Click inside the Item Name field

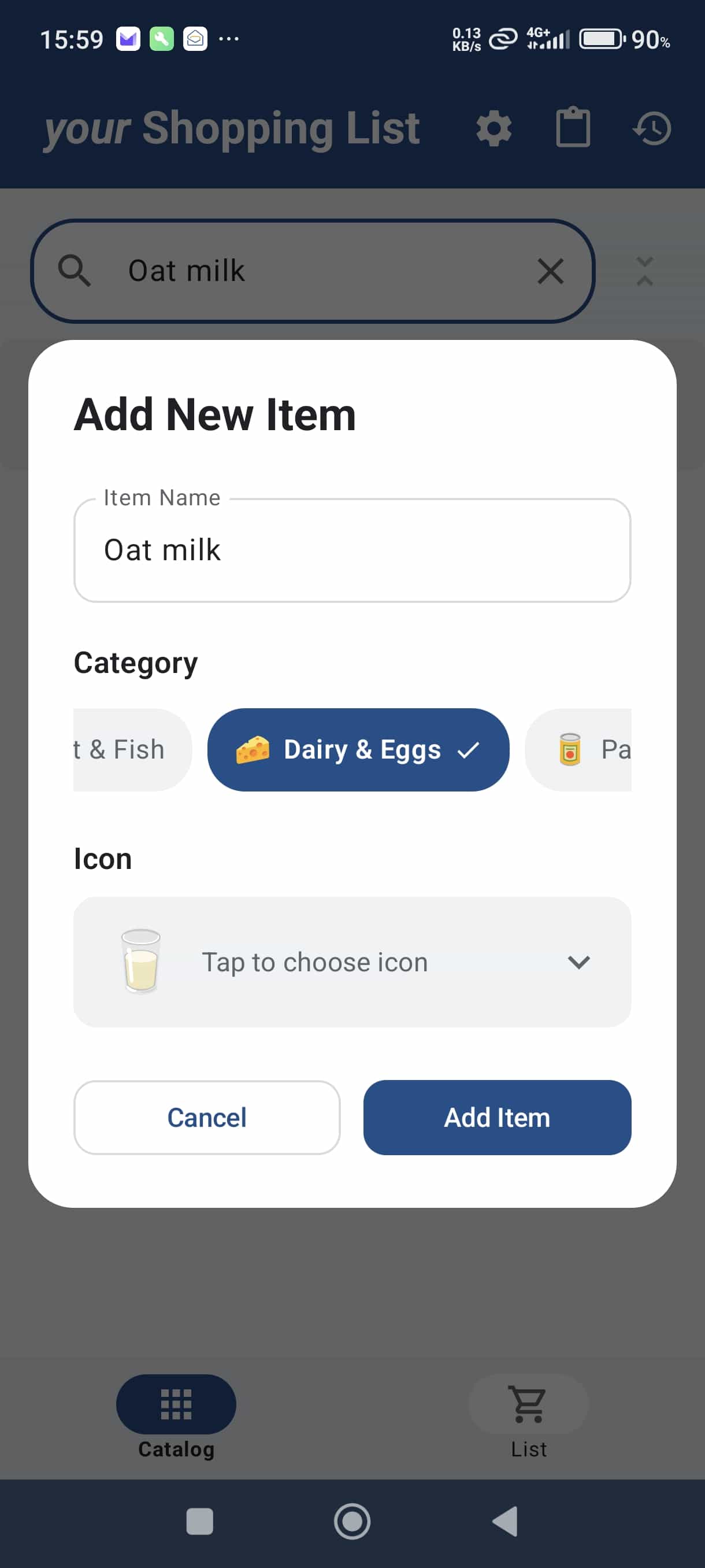(351, 550)
